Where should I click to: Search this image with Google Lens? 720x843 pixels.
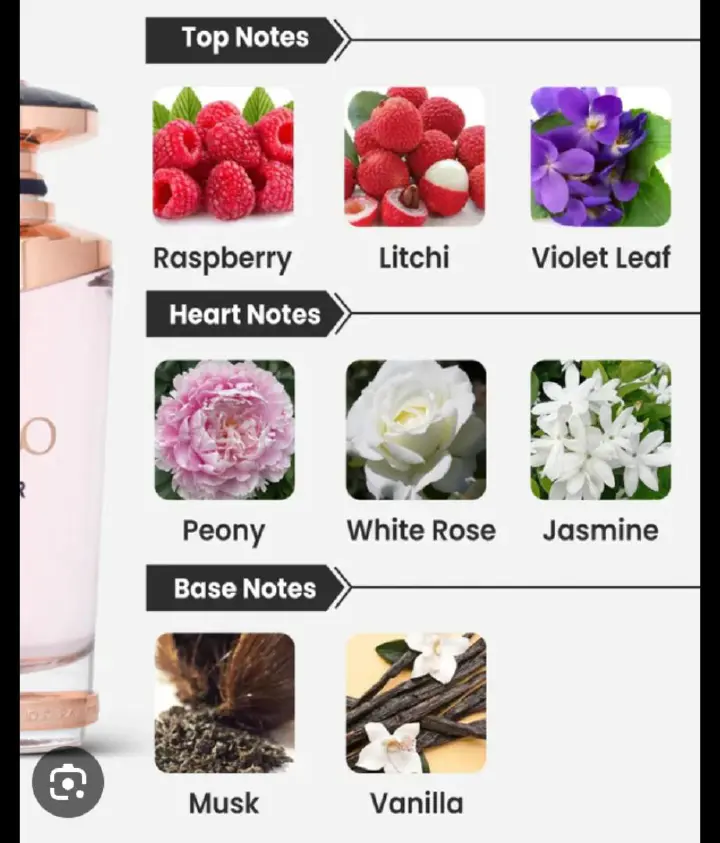(67, 781)
